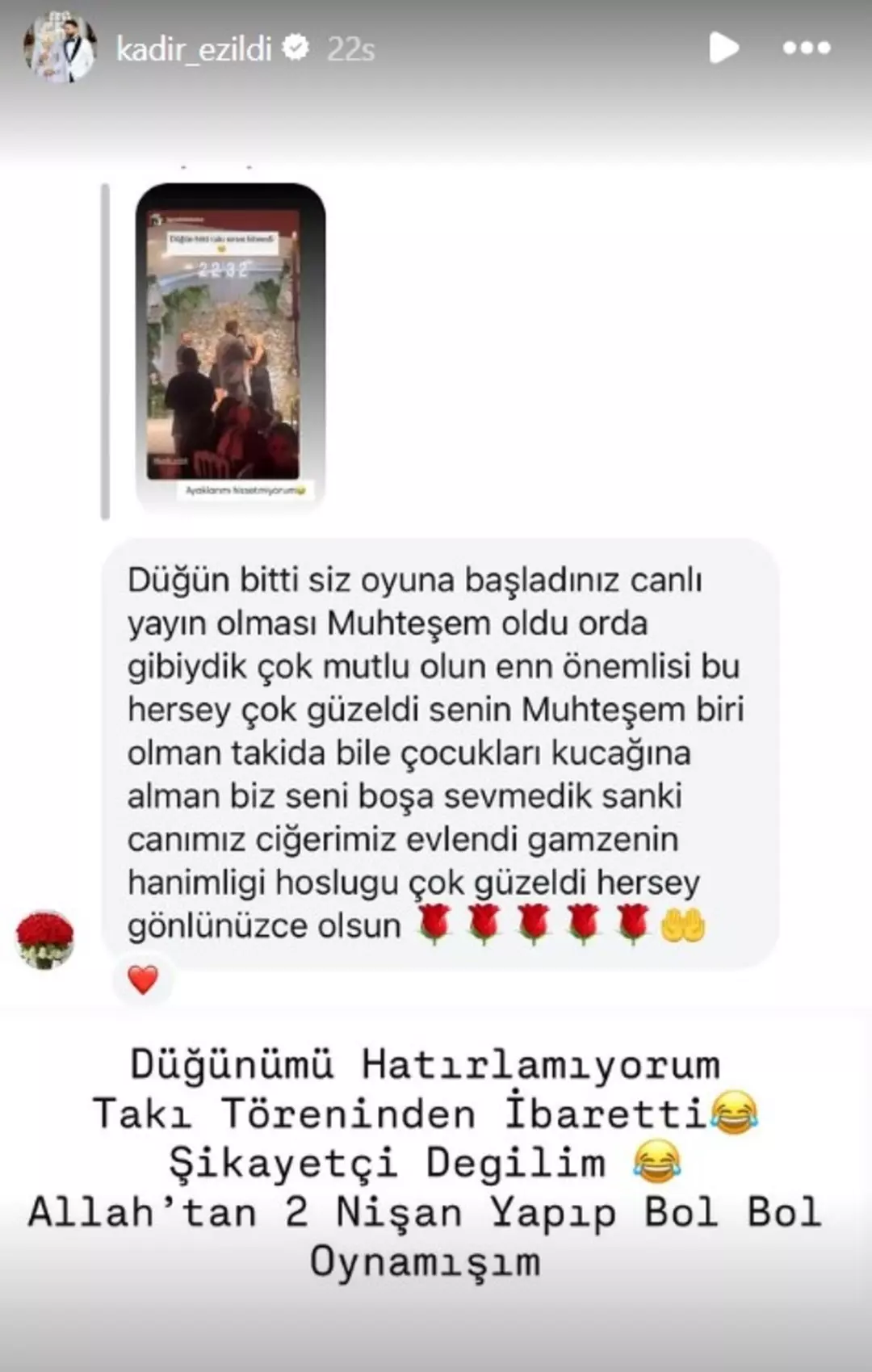This screenshot has height=1372, width=872.
Task: Tap the kadir_ezildi username
Action: pyautogui.click(x=194, y=49)
